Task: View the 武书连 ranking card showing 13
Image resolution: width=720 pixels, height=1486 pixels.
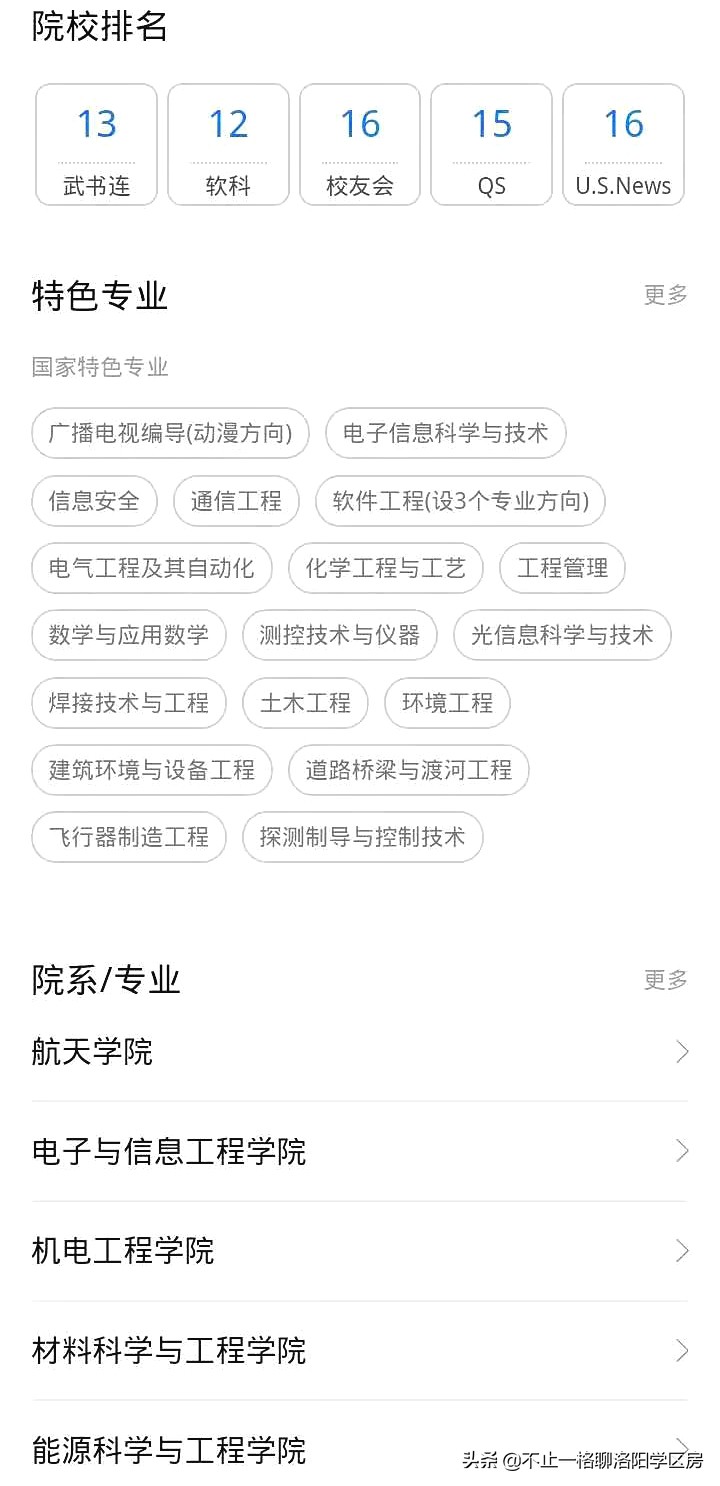Action: click(96, 144)
